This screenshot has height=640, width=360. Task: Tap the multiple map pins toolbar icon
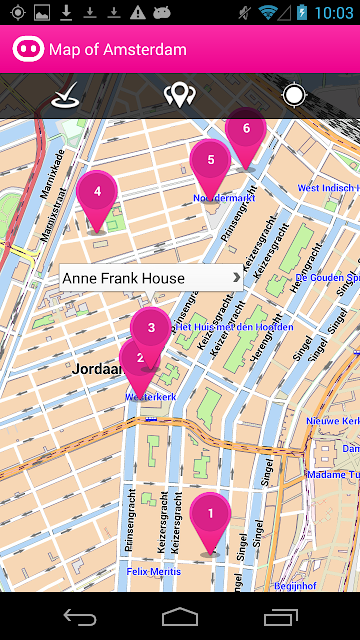[x=180, y=96]
